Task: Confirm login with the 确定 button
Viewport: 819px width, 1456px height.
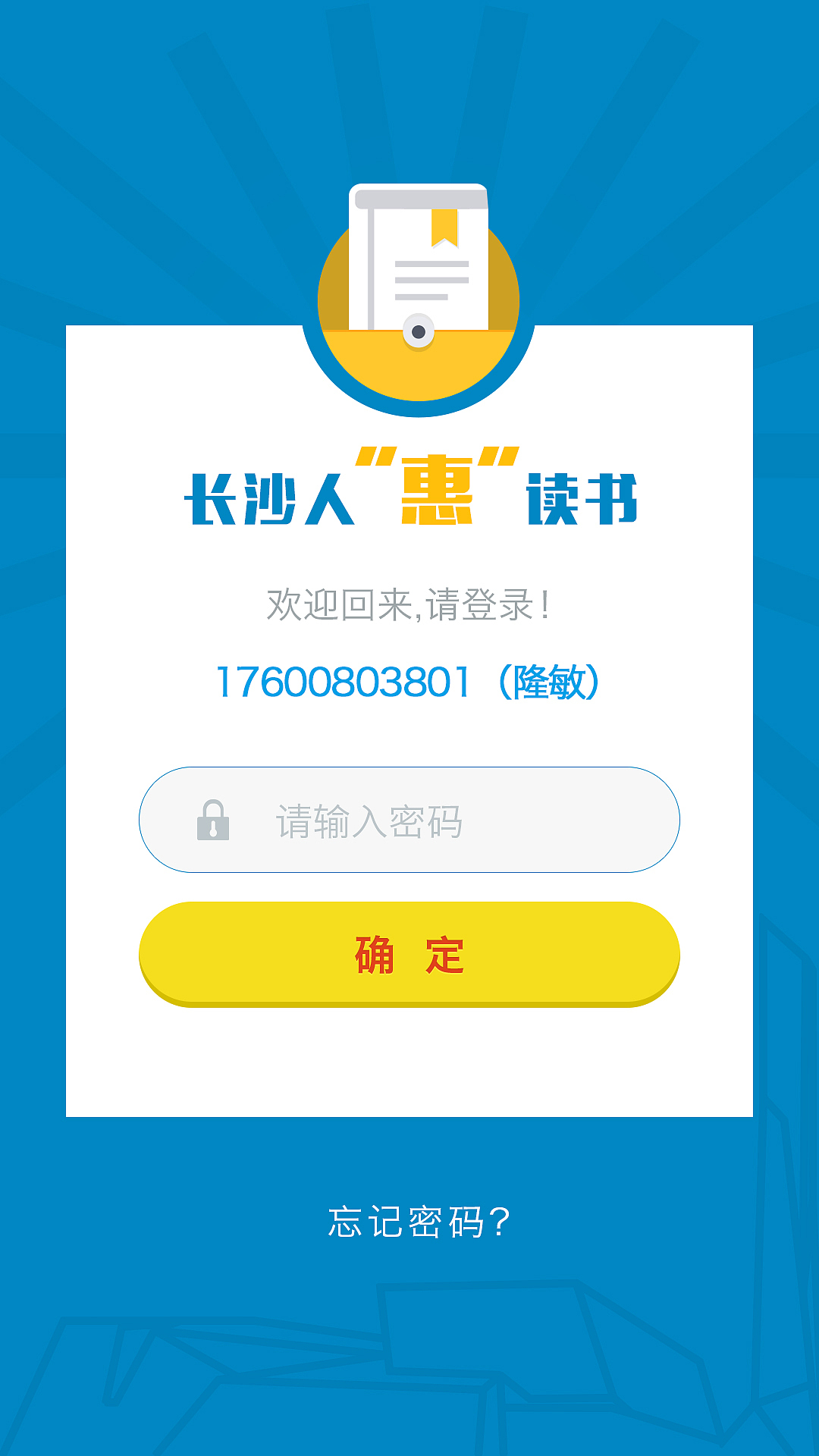Action: pos(409,953)
